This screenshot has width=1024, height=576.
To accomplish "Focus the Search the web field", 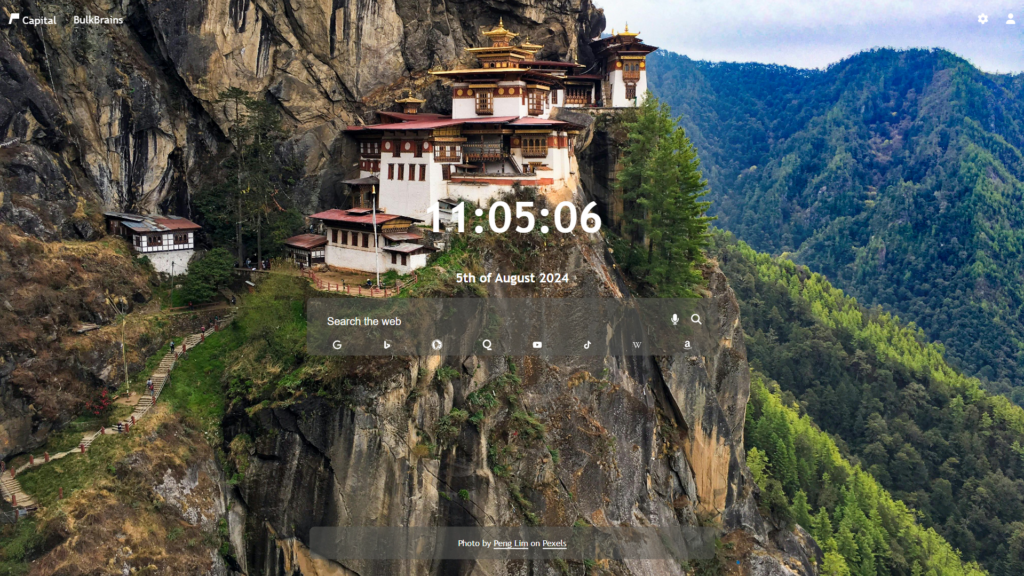I will (490, 321).
